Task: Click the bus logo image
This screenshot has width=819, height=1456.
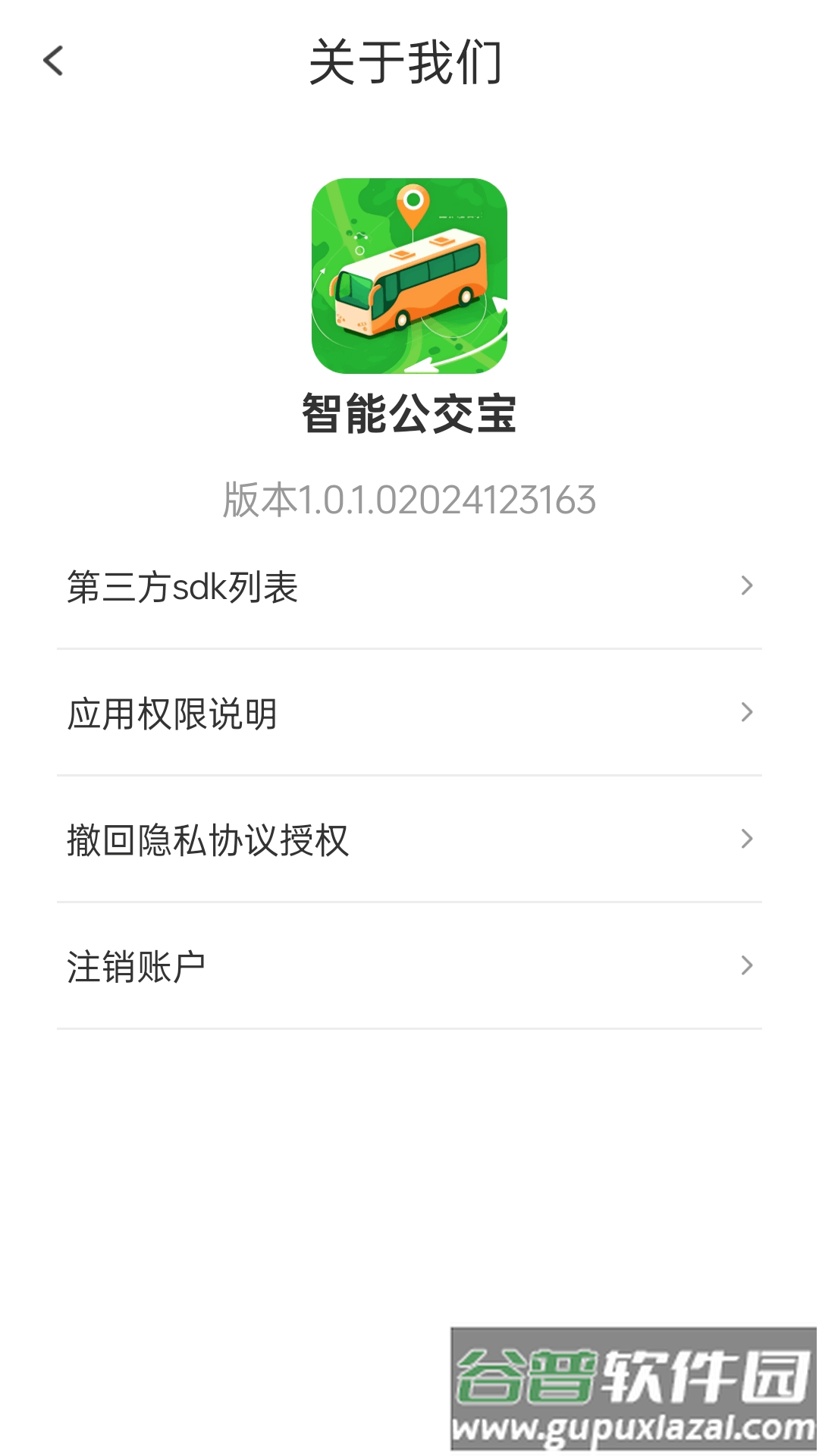Action: (408, 288)
